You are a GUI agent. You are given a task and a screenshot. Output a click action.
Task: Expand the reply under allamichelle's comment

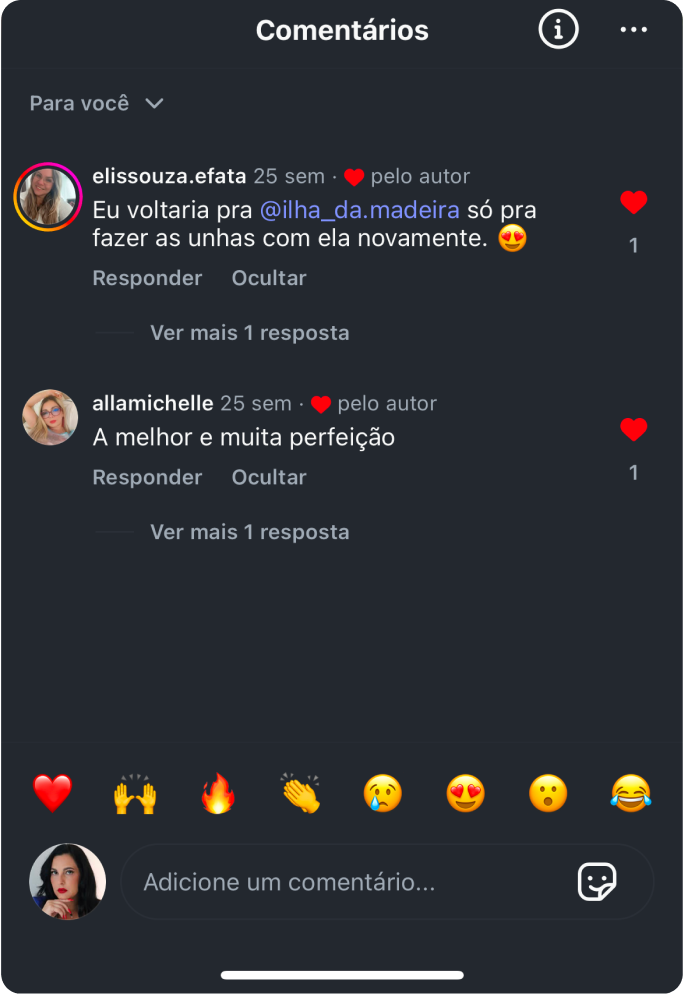[x=249, y=531]
